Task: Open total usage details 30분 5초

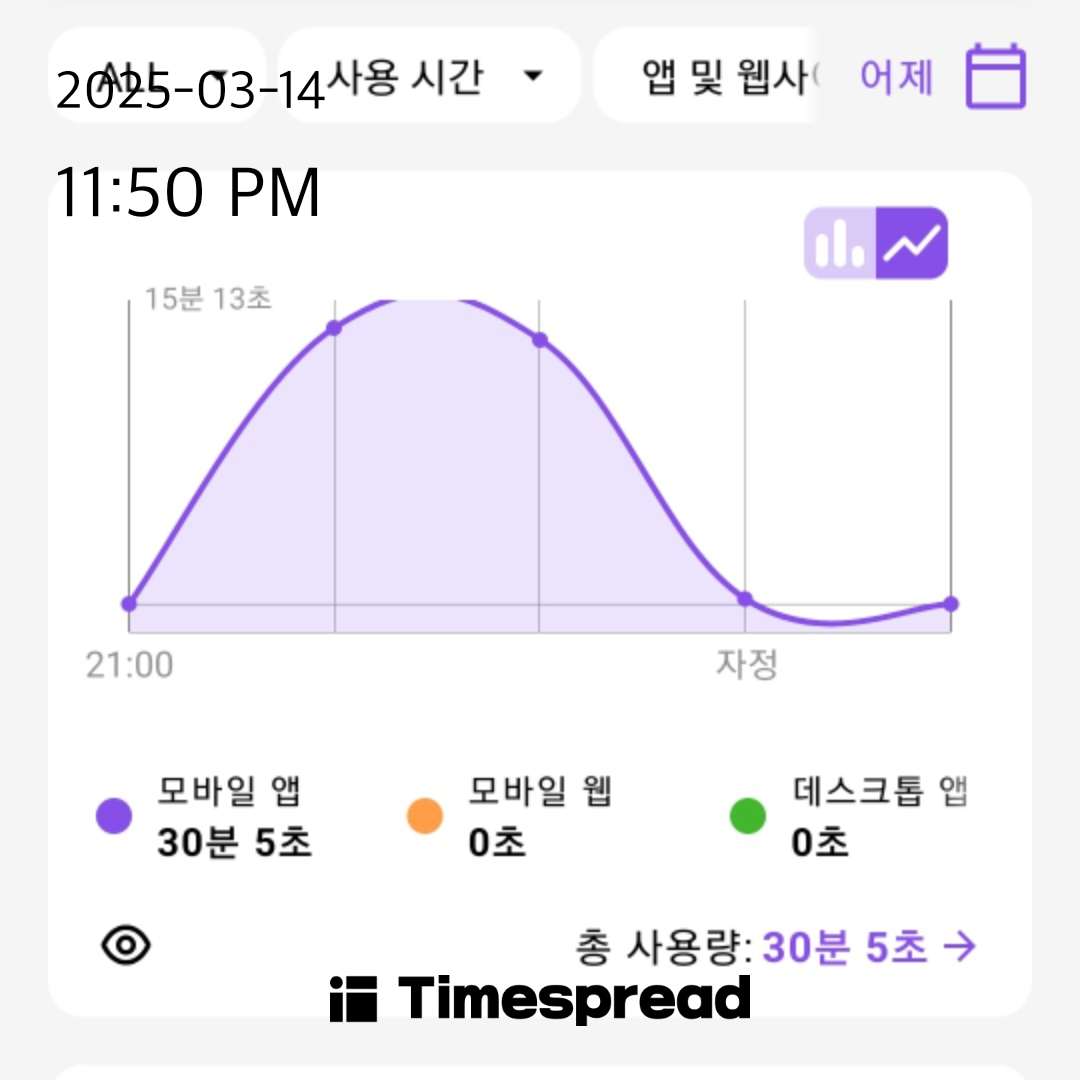Action: point(868,947)
